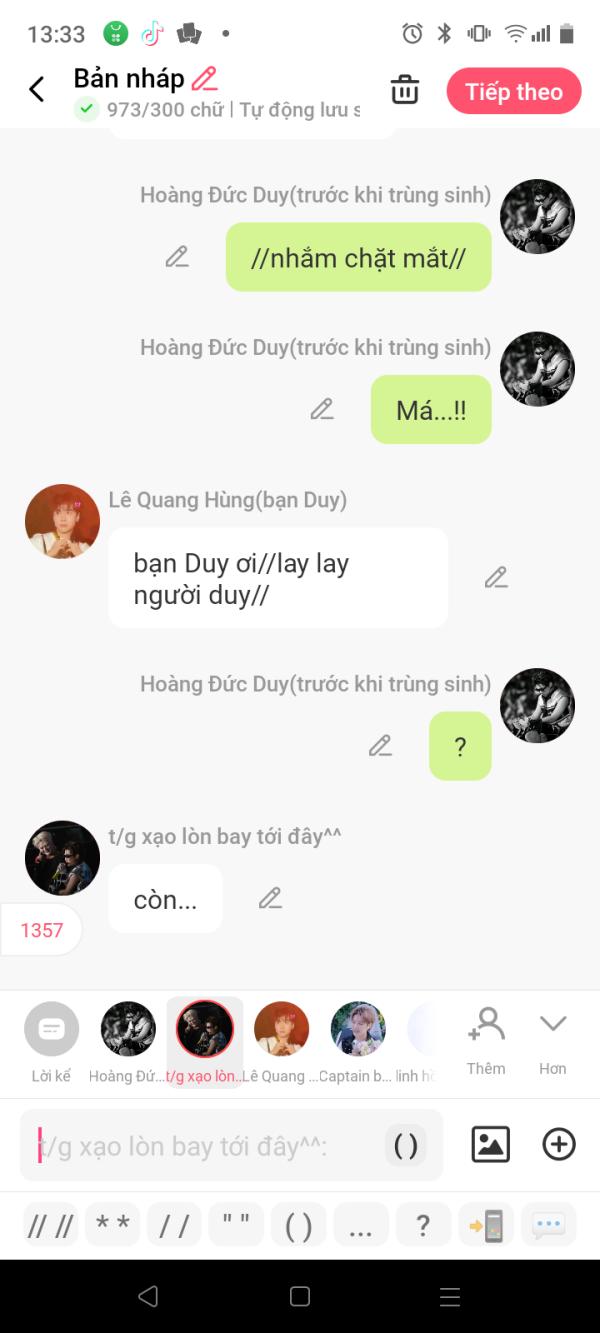The width and height of the screenshot is (600, 1333).
Task: Insert the "..." ellipsis shortcut
Action: (361, 1225)
